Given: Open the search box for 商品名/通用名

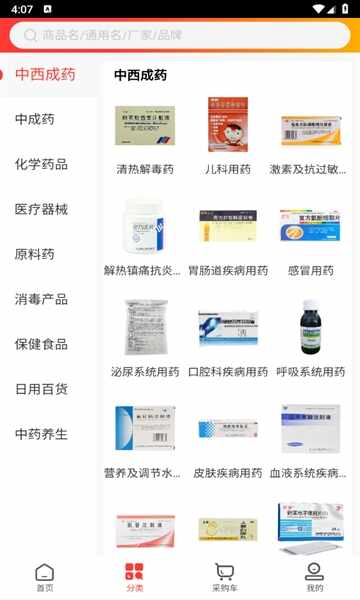Looking at the screenshot, I should click(180, 35).
